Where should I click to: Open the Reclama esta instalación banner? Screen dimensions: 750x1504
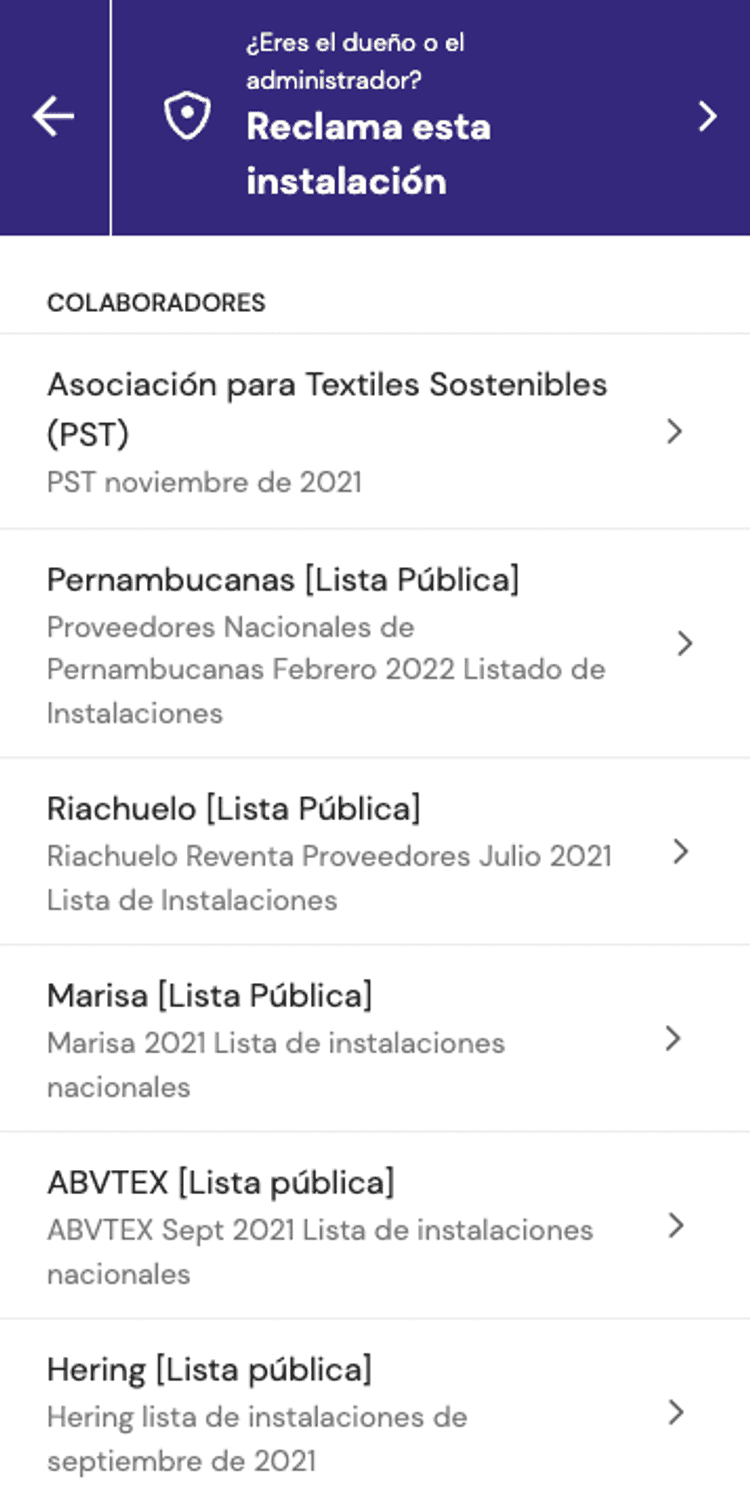coord(431,117)
